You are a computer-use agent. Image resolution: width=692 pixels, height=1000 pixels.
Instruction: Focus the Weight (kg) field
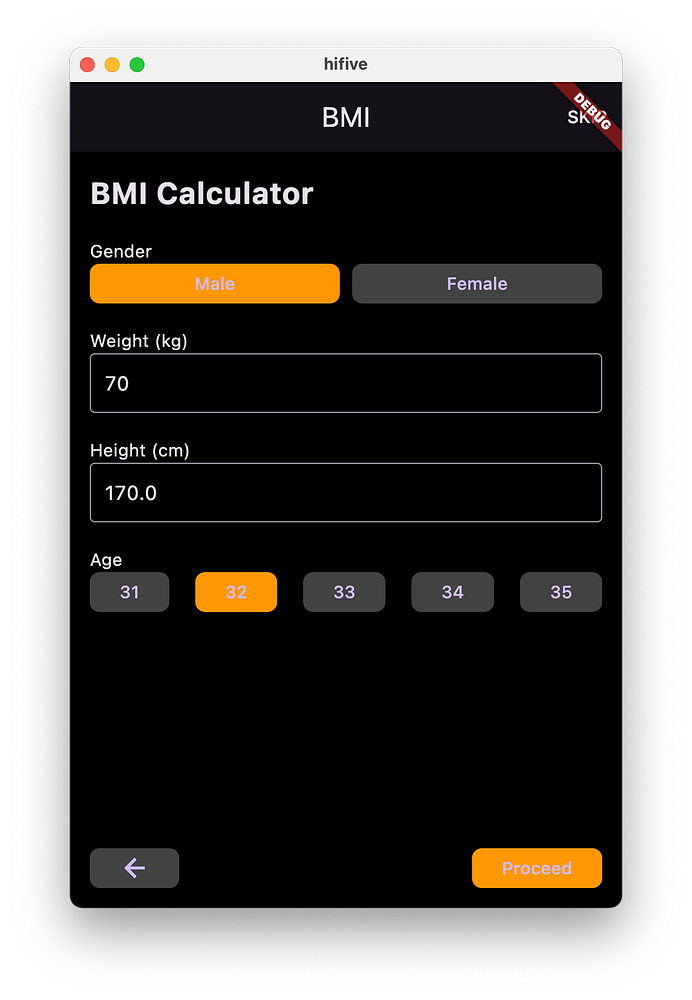(346, 383)
